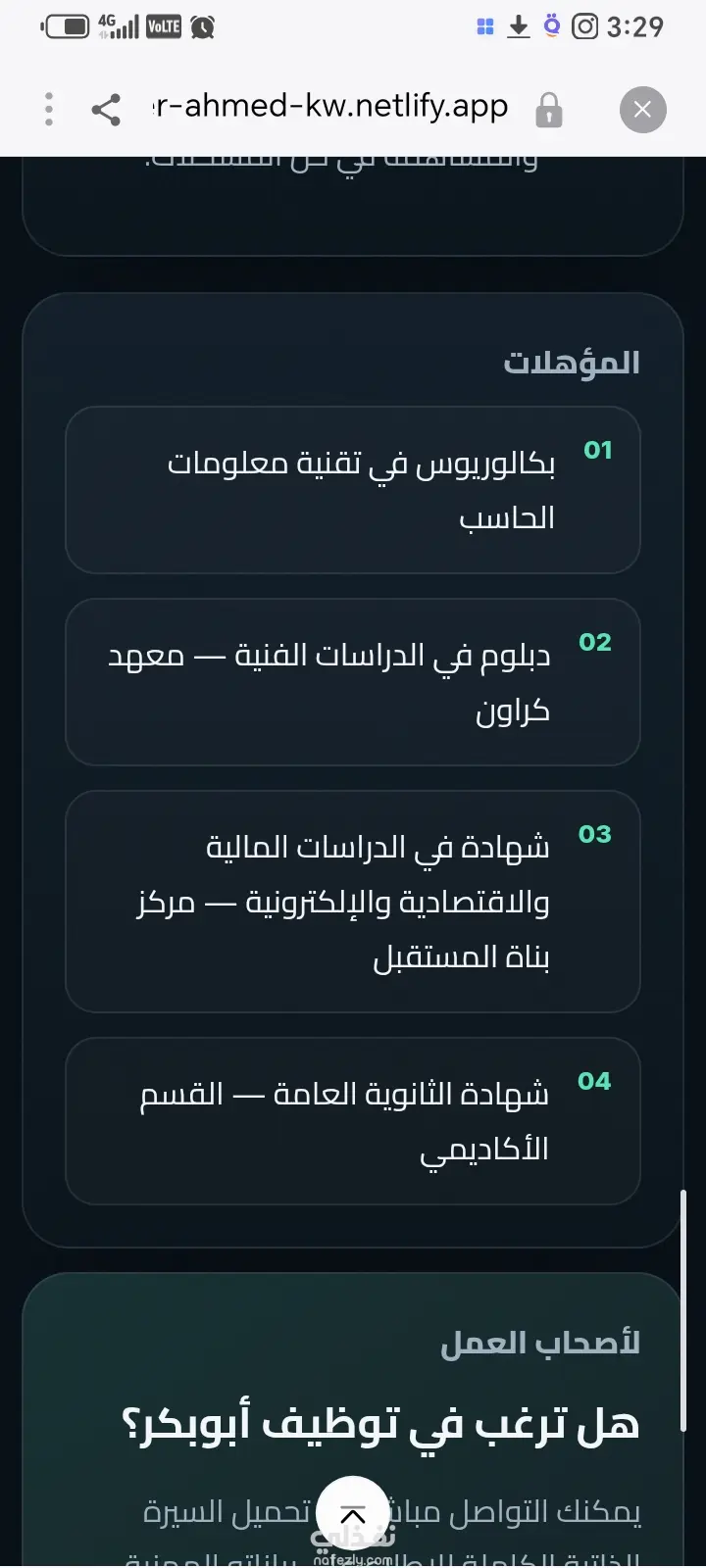The height and width of the screenshot is (1568, 706).
Task: Share this page link
Action: (x=106, y=109)
